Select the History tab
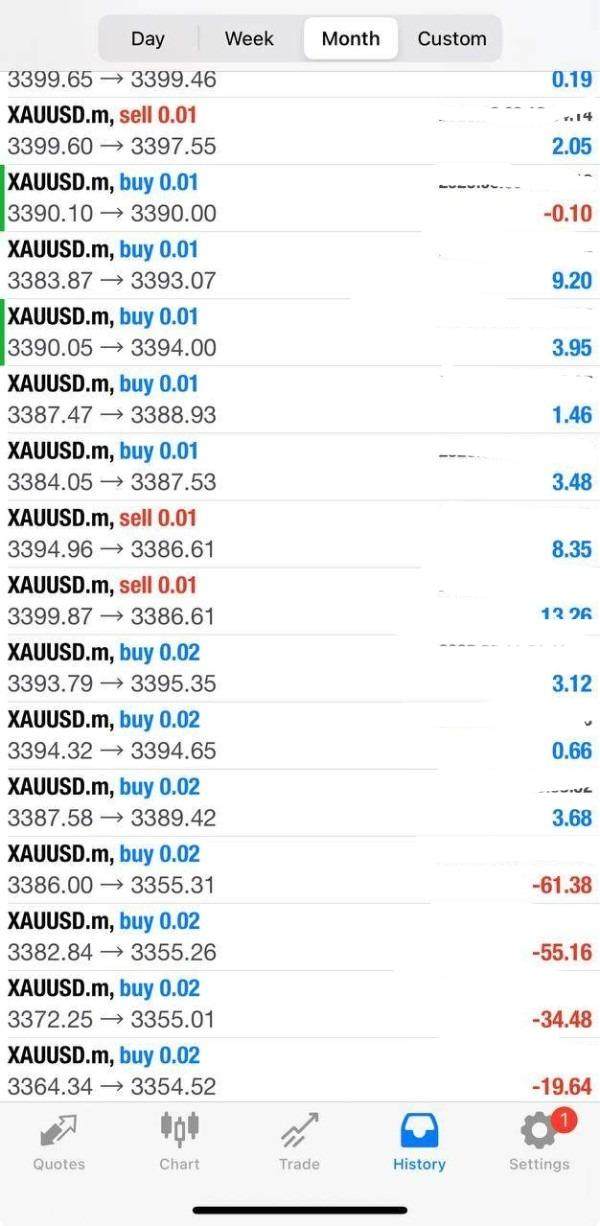 coord(419,1142)
